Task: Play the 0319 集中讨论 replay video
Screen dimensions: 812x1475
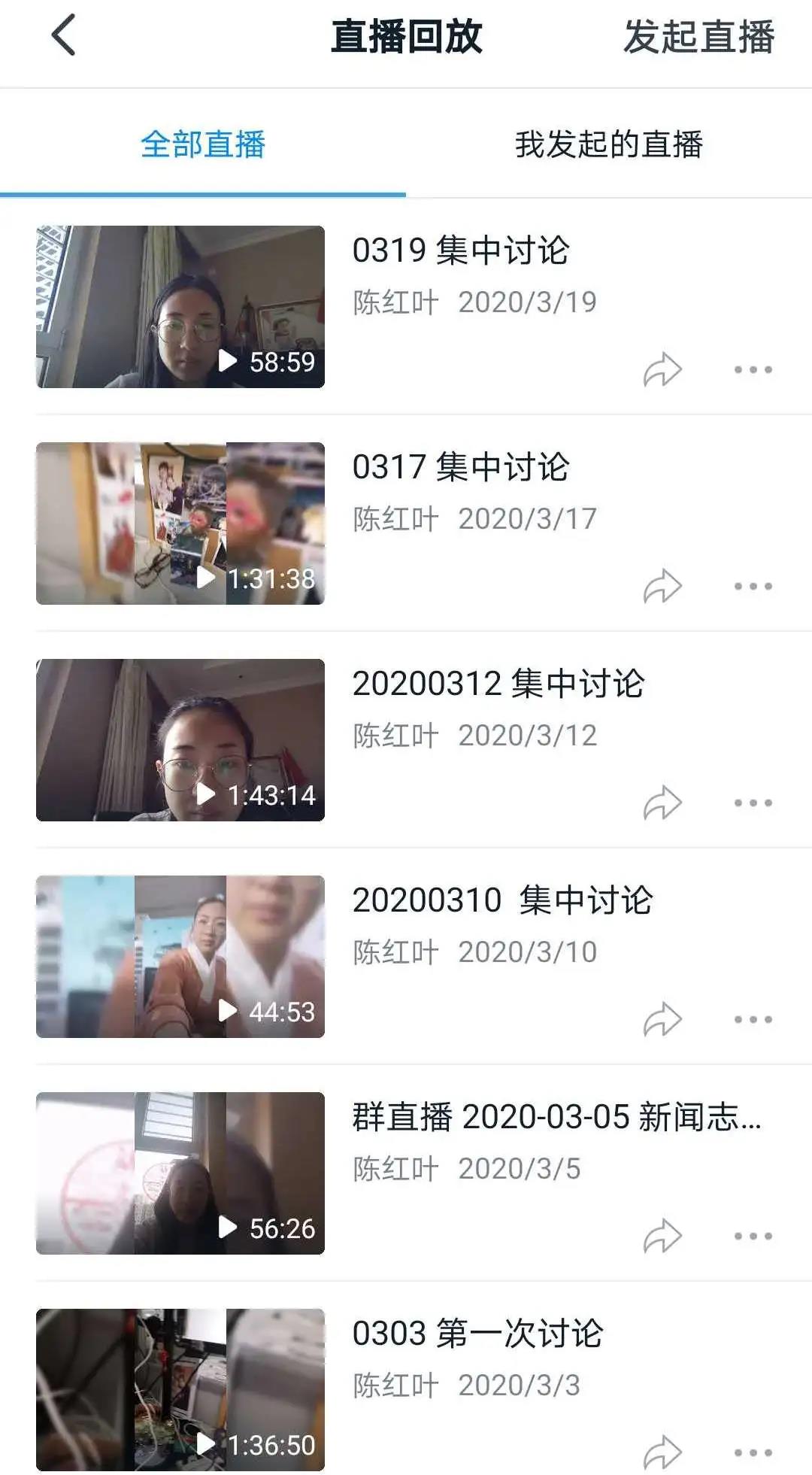Action: click(x=180, y=307)
